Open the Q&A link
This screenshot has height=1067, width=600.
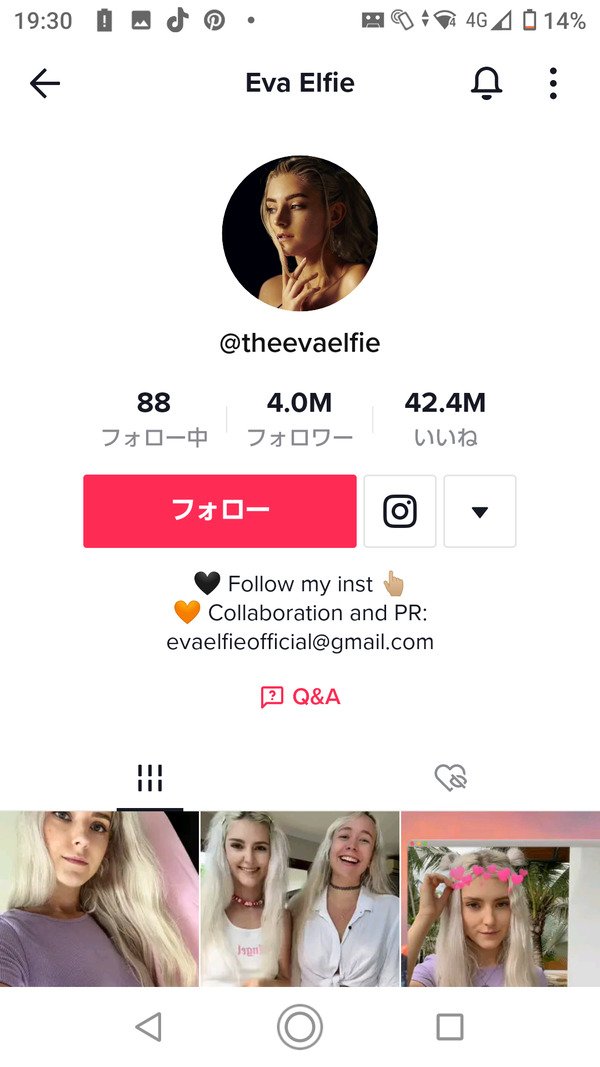[x=300, y=697]
